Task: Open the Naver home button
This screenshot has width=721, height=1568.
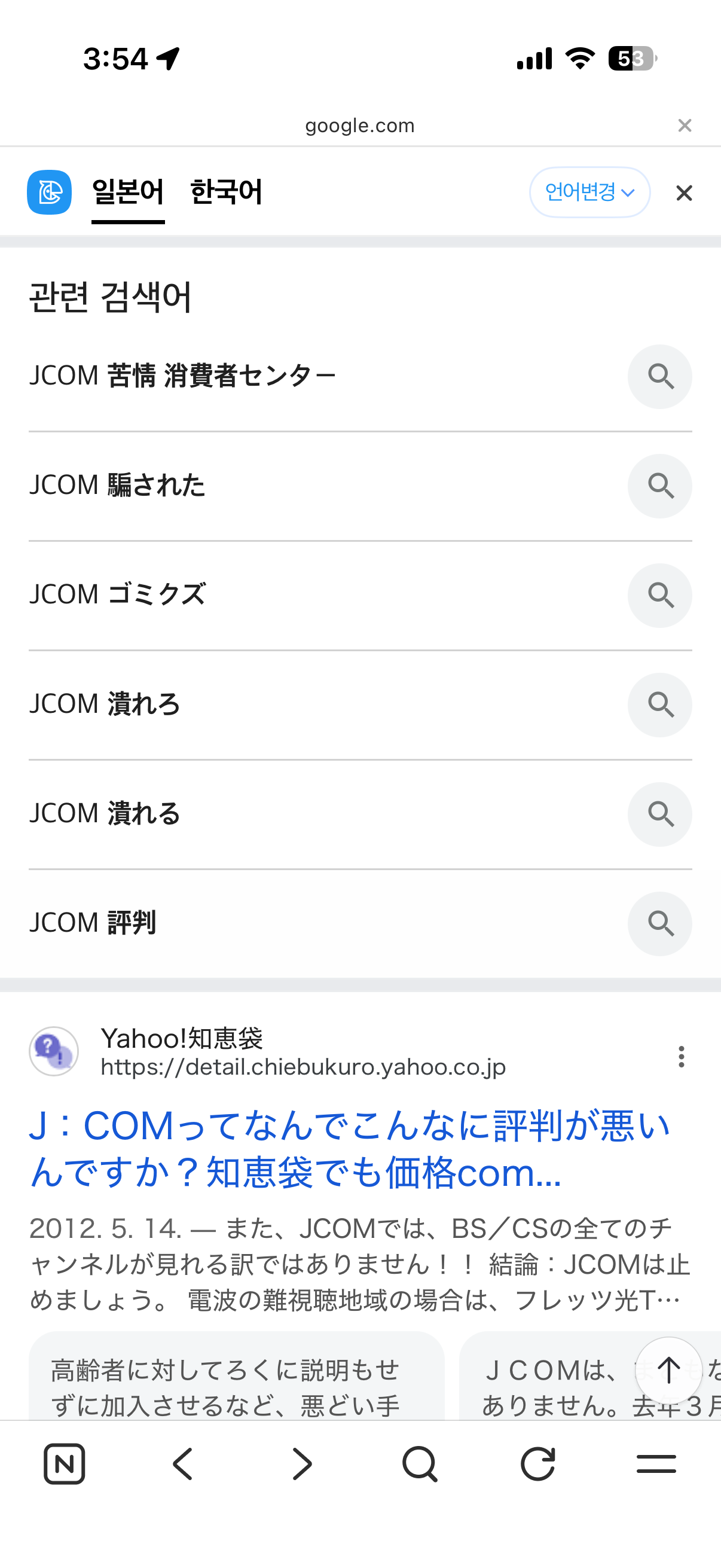Action: coord(65,1464)
